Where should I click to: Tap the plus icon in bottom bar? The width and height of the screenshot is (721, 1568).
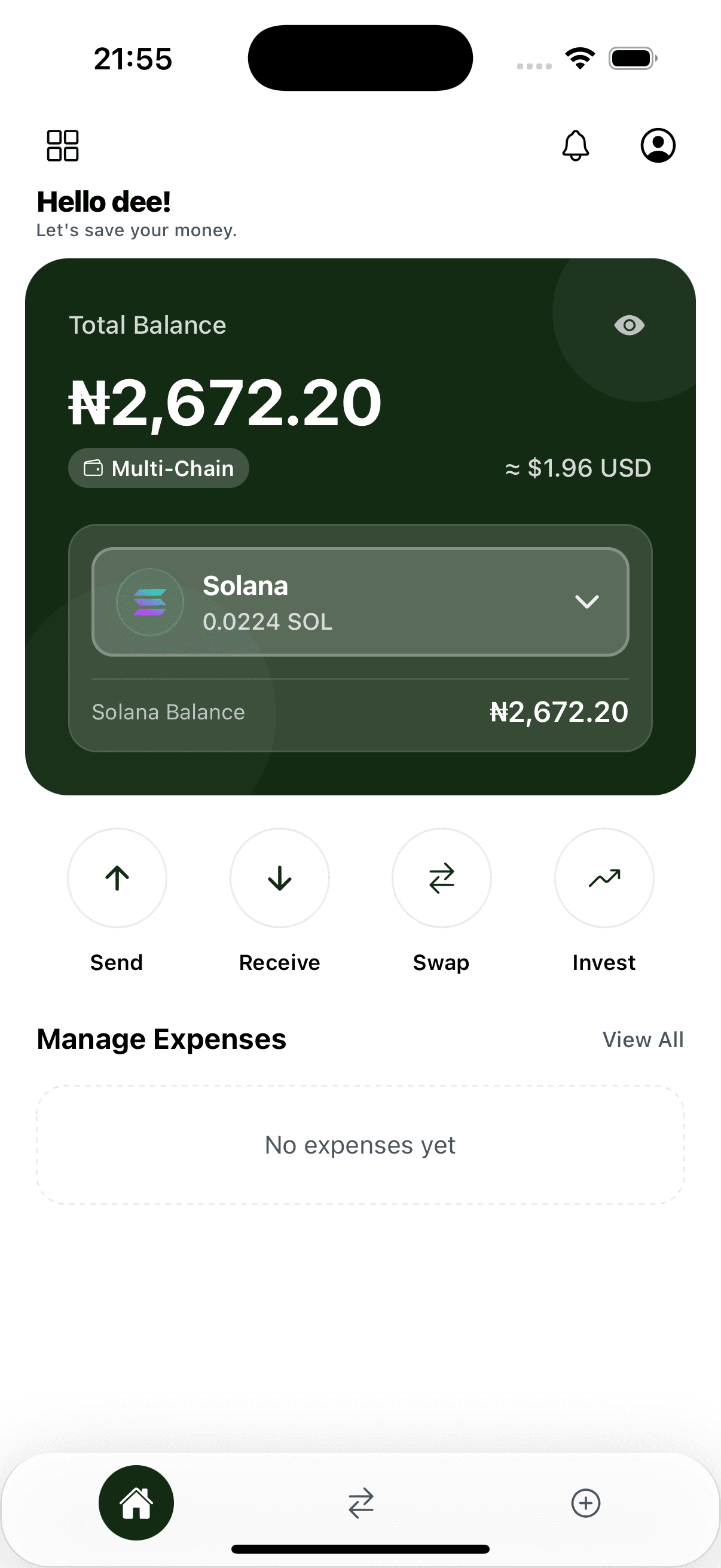click(585, 1503)
